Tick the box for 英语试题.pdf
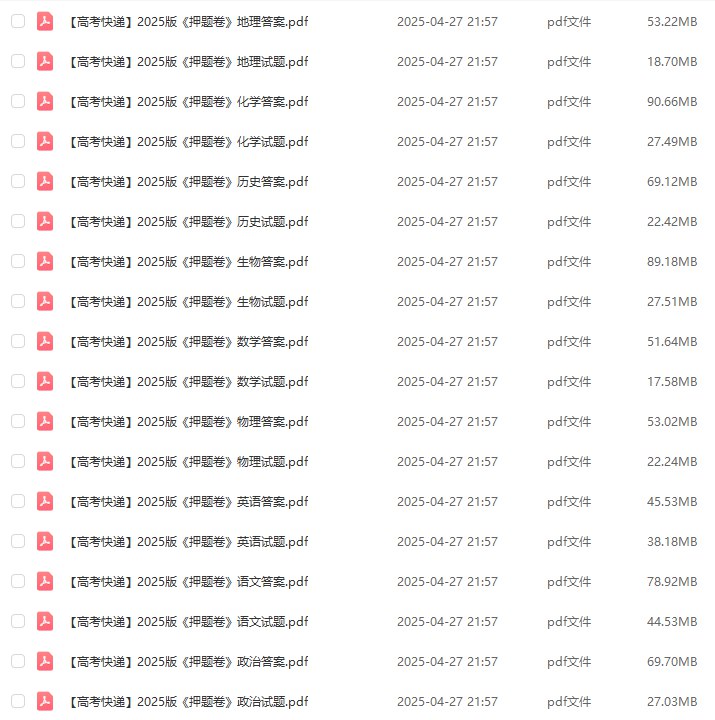 pyautogui.click(x=18, y=541)
